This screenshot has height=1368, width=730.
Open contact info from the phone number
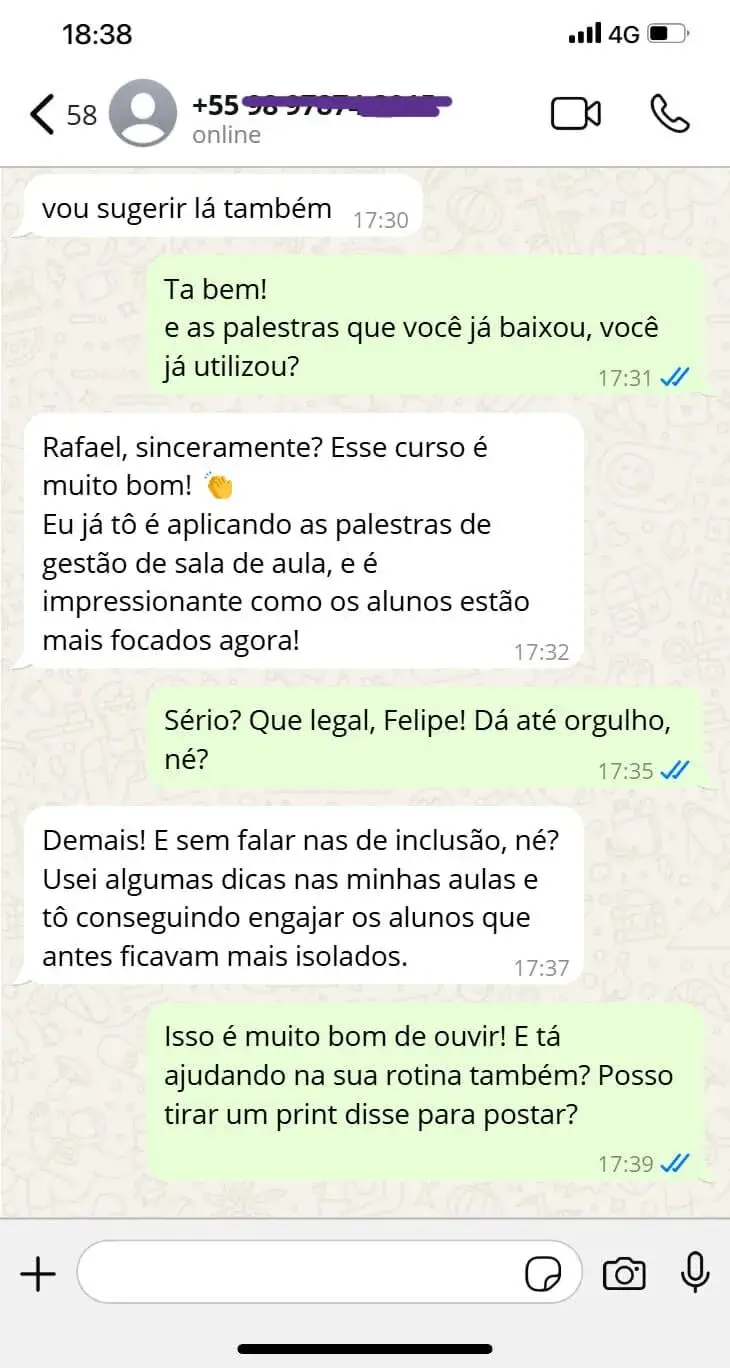320,106
